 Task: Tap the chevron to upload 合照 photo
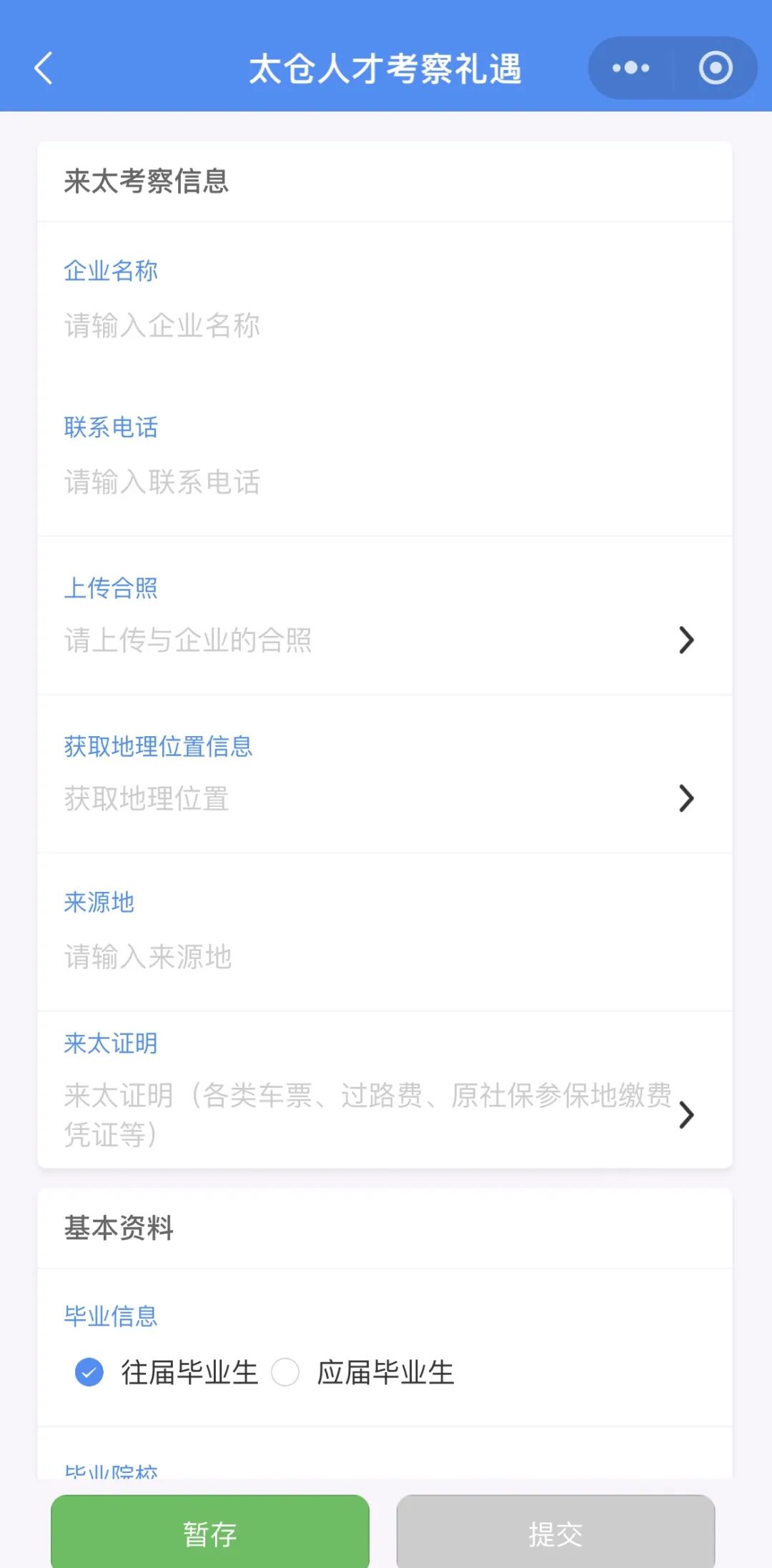[x=687, y=641]
